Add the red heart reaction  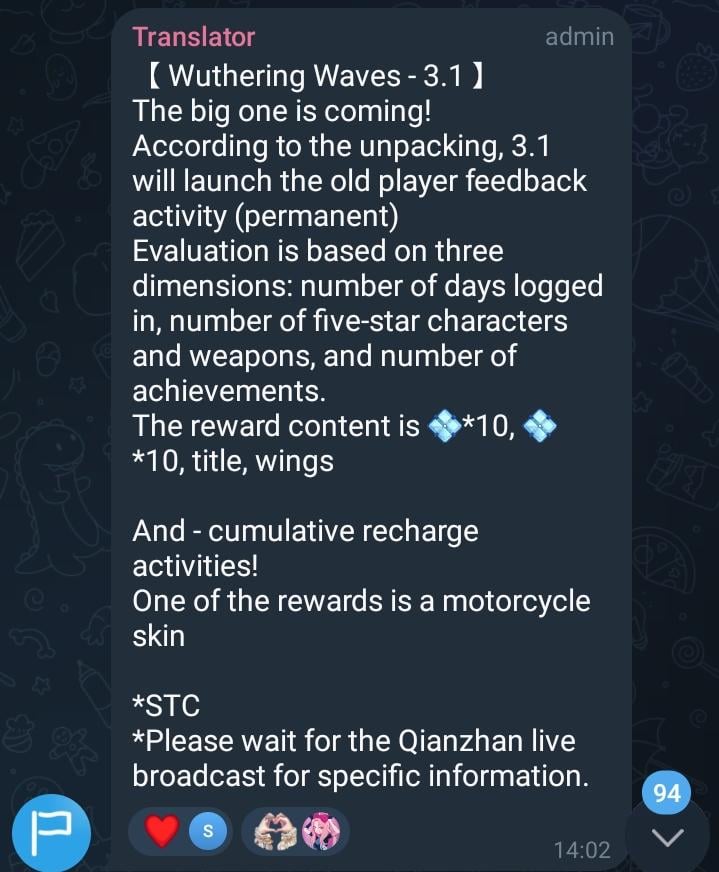pos(163,830)
